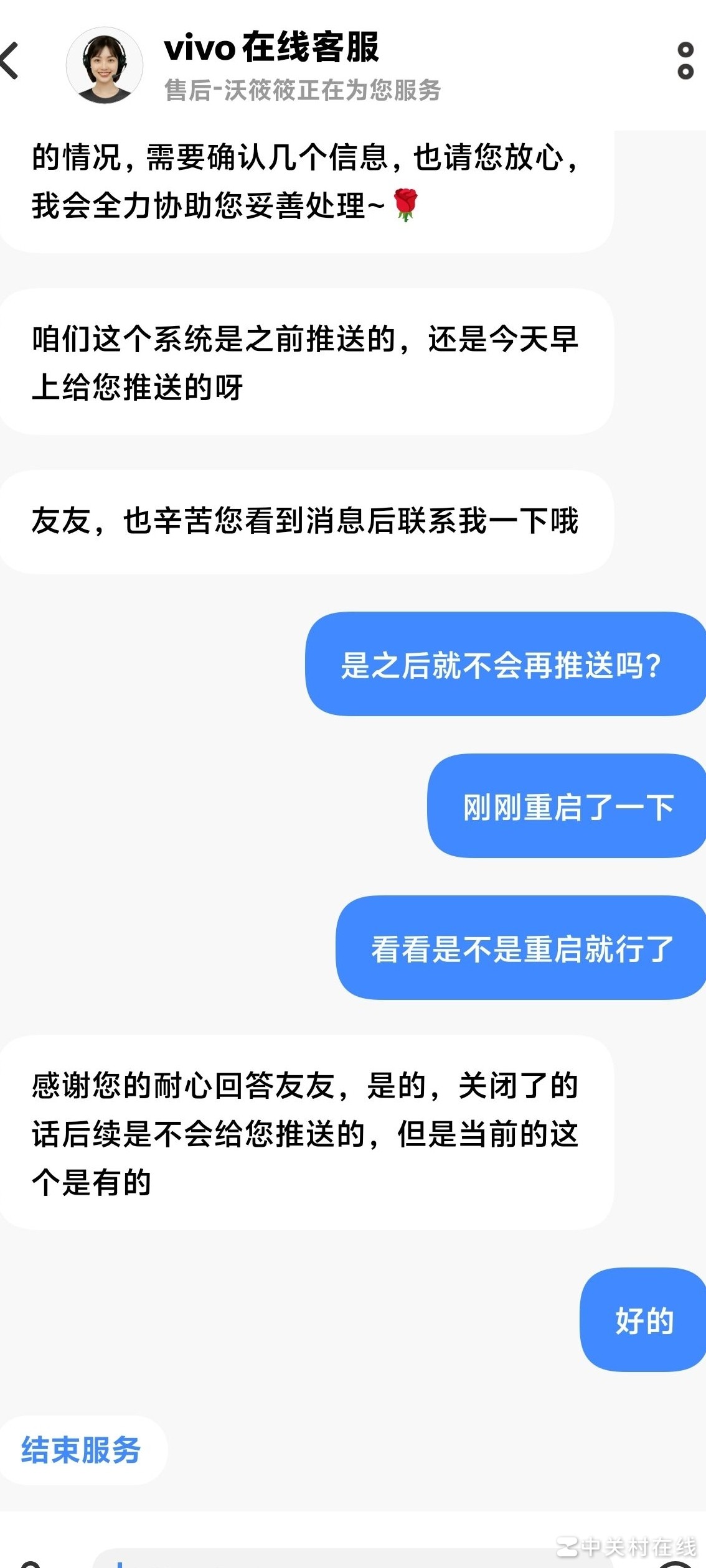Focus the message input field
The height and width of the screenshot is (1568, 706).
tap(324, 1561)
